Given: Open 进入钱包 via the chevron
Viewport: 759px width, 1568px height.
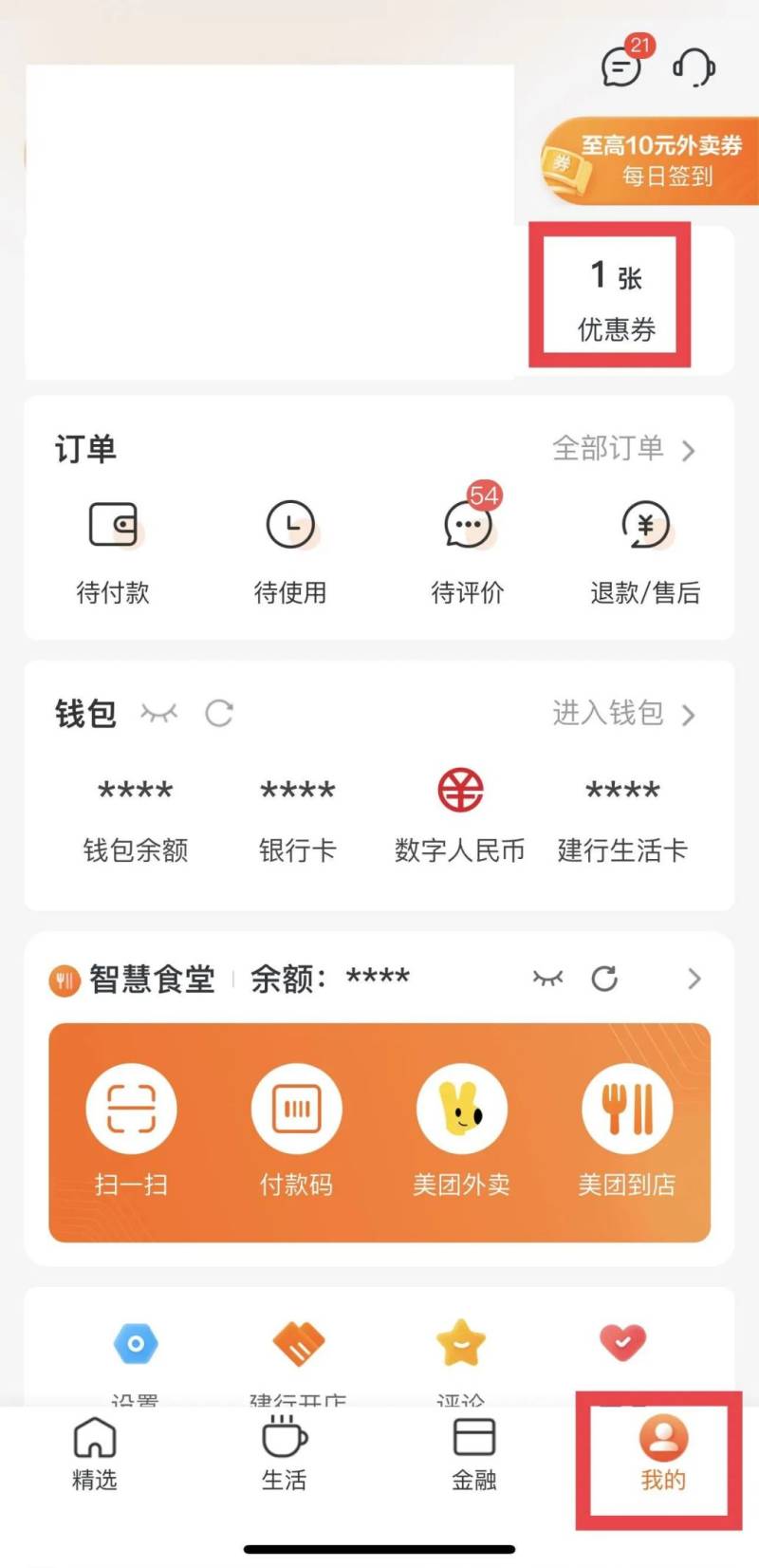Looking at the screenshot, I should pos(691,715).
